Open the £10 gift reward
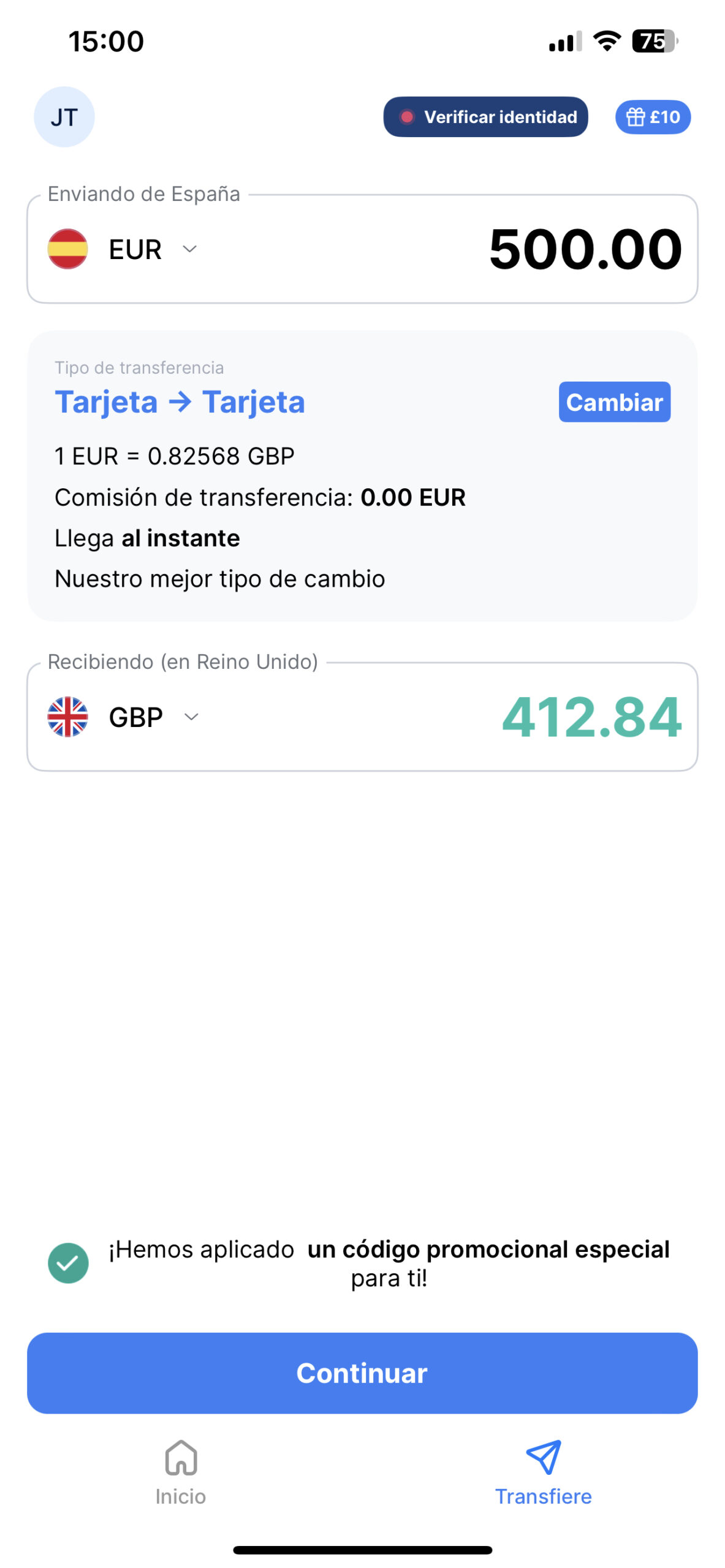Screen dimensions: 725x1568 coord(653,116)
